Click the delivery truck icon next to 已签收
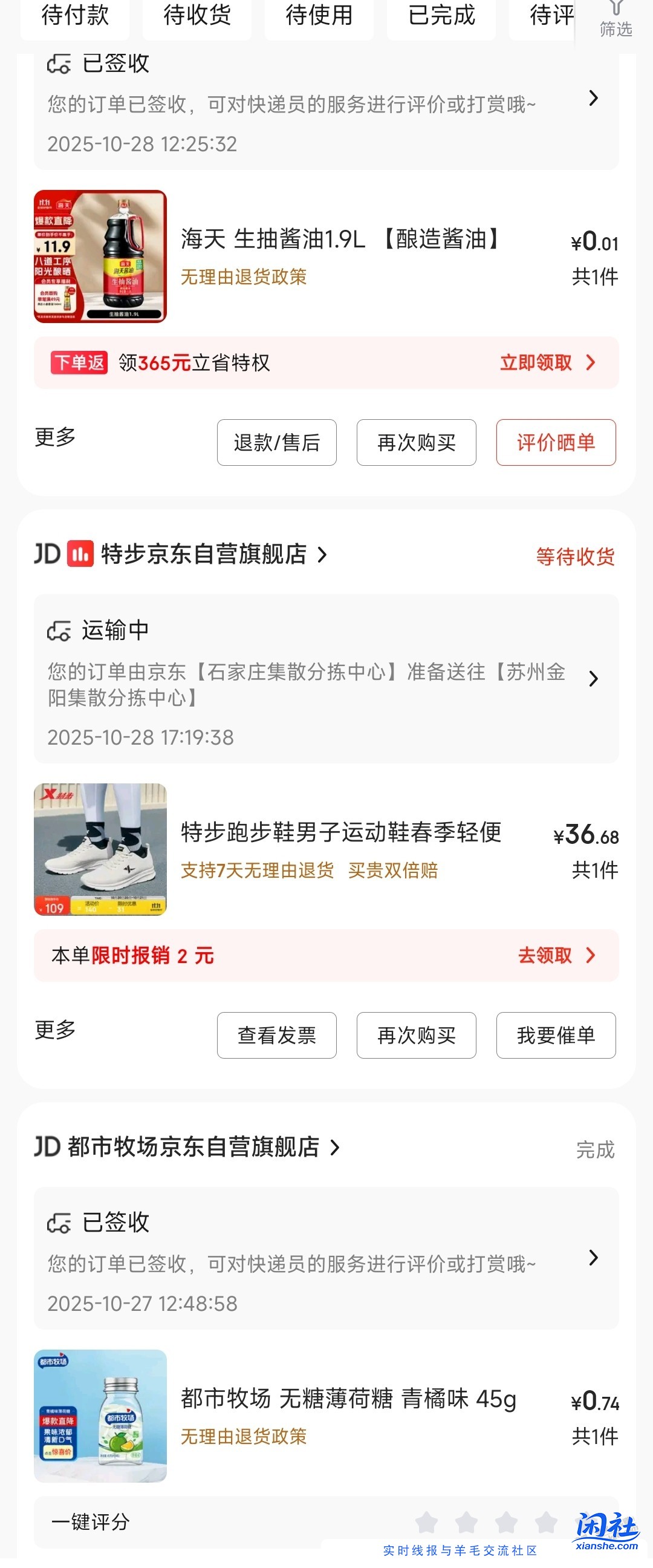This screenshot has height=1568, width=653. pyautogui.click(x=58, y=64)
